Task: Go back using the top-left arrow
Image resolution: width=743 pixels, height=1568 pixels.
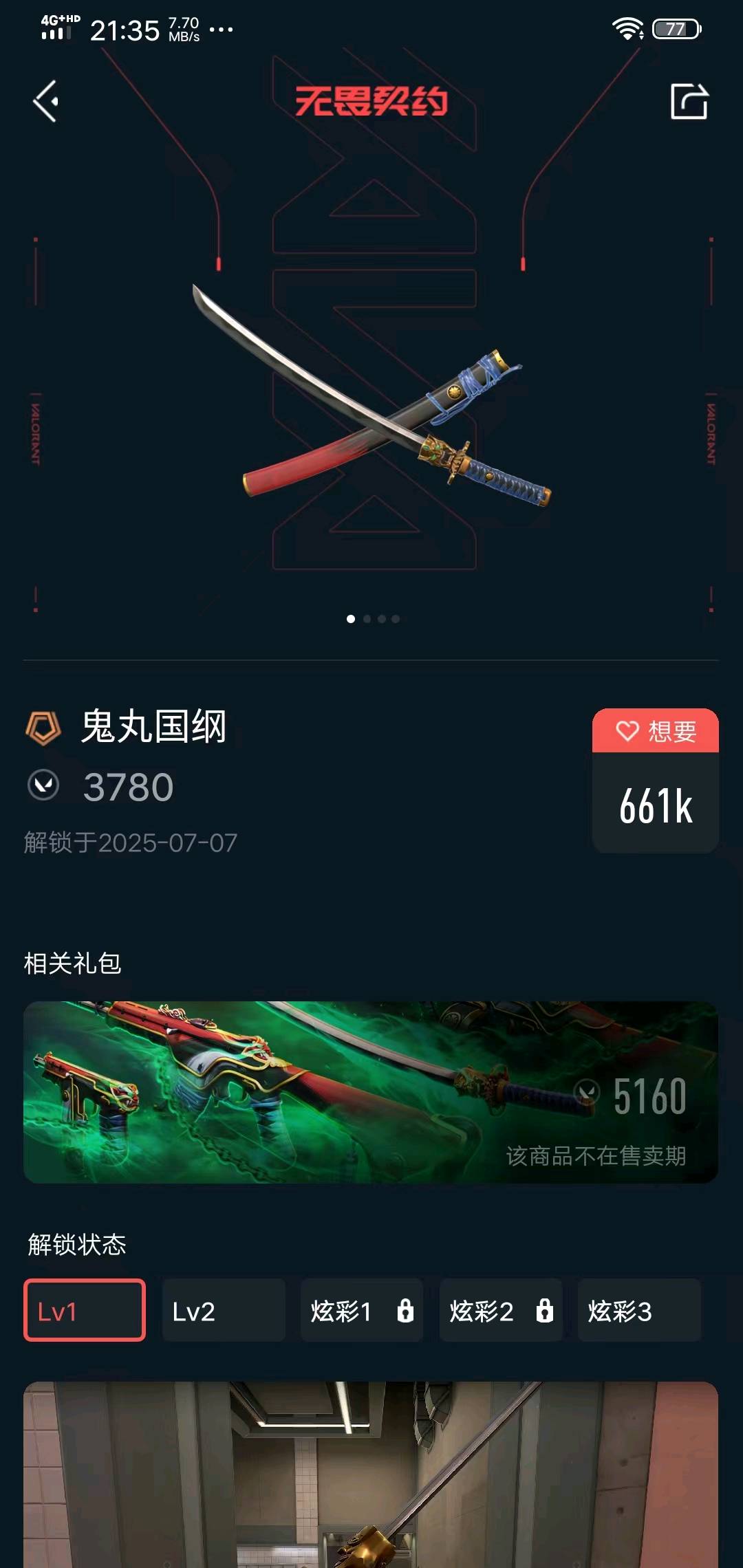Action: 46,101
